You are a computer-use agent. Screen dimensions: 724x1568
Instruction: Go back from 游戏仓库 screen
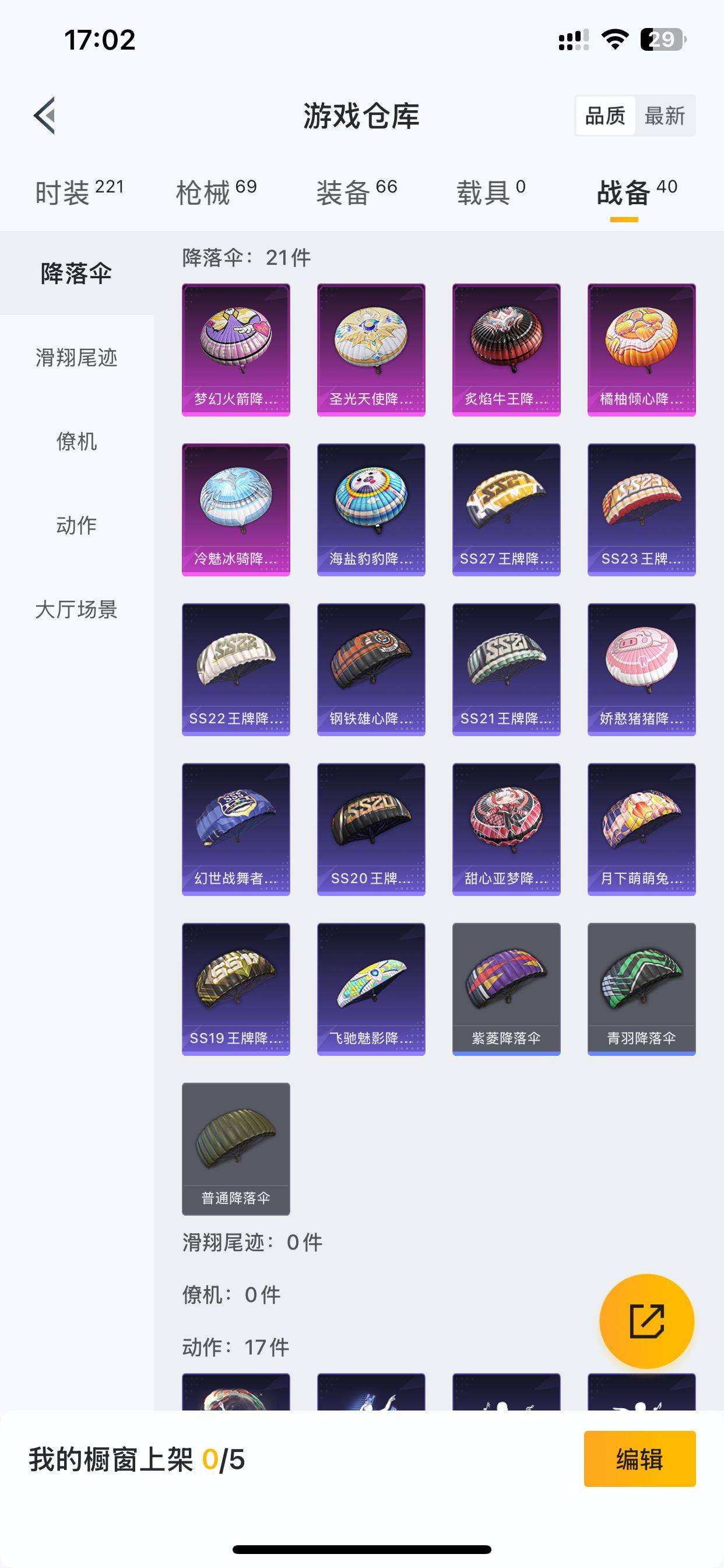[44, 115]
